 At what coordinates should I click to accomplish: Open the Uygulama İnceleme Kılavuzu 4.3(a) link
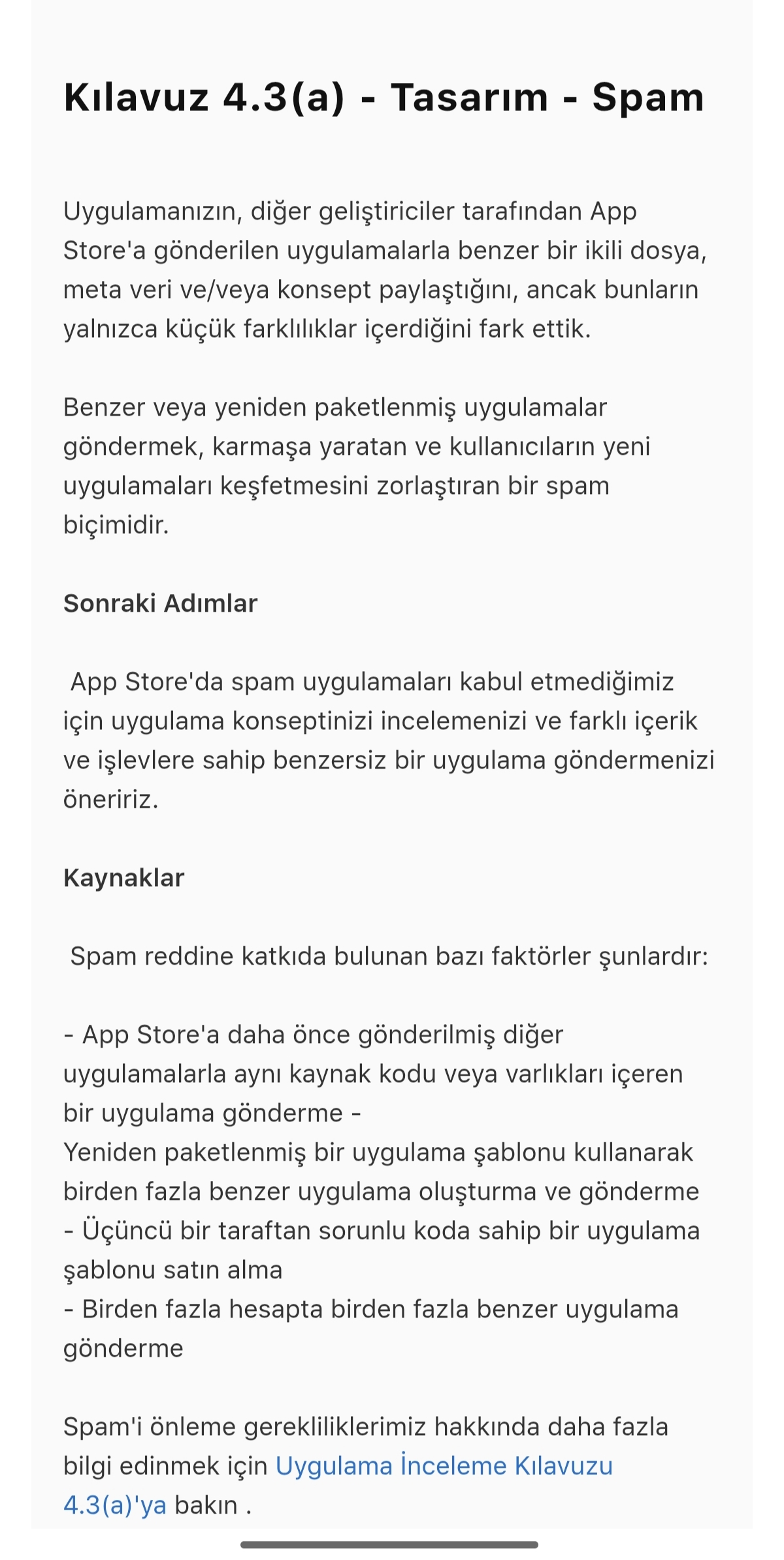(444, 1465)
